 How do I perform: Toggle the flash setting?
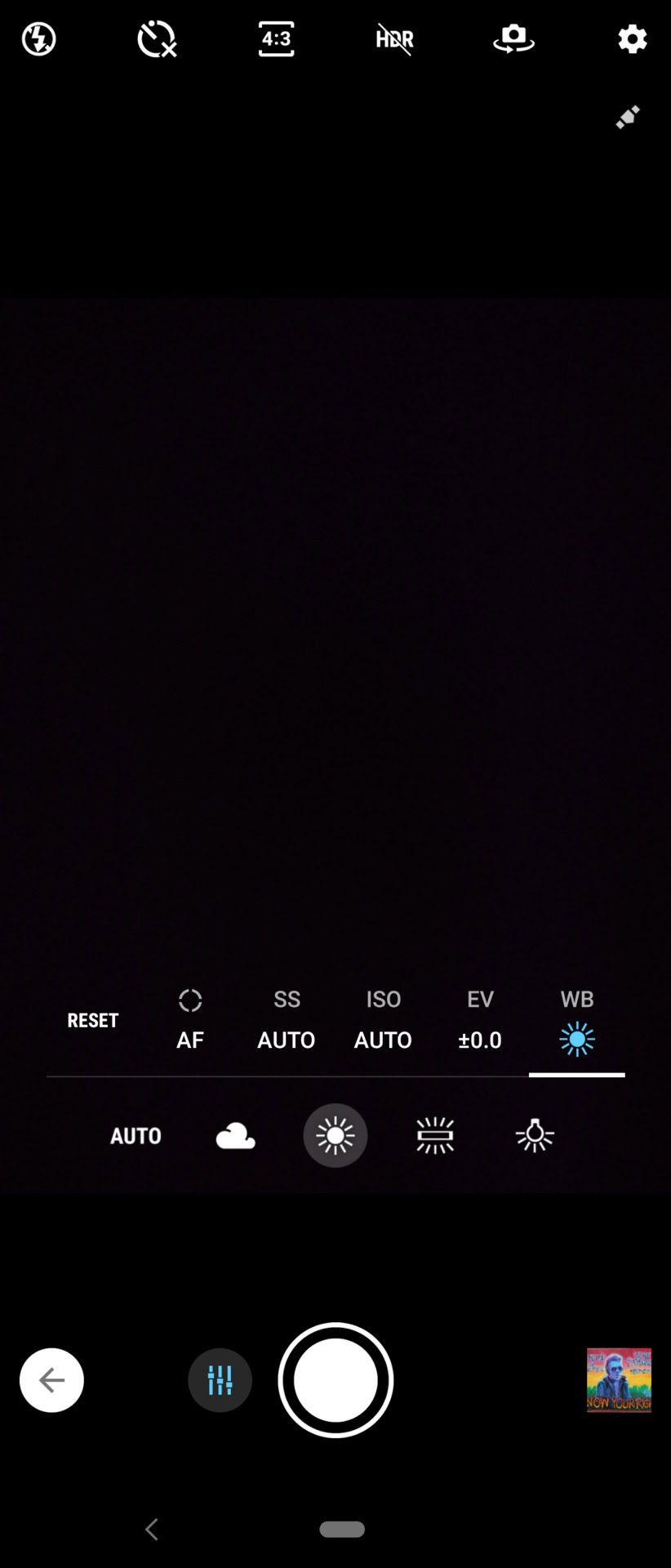point(38,39)
